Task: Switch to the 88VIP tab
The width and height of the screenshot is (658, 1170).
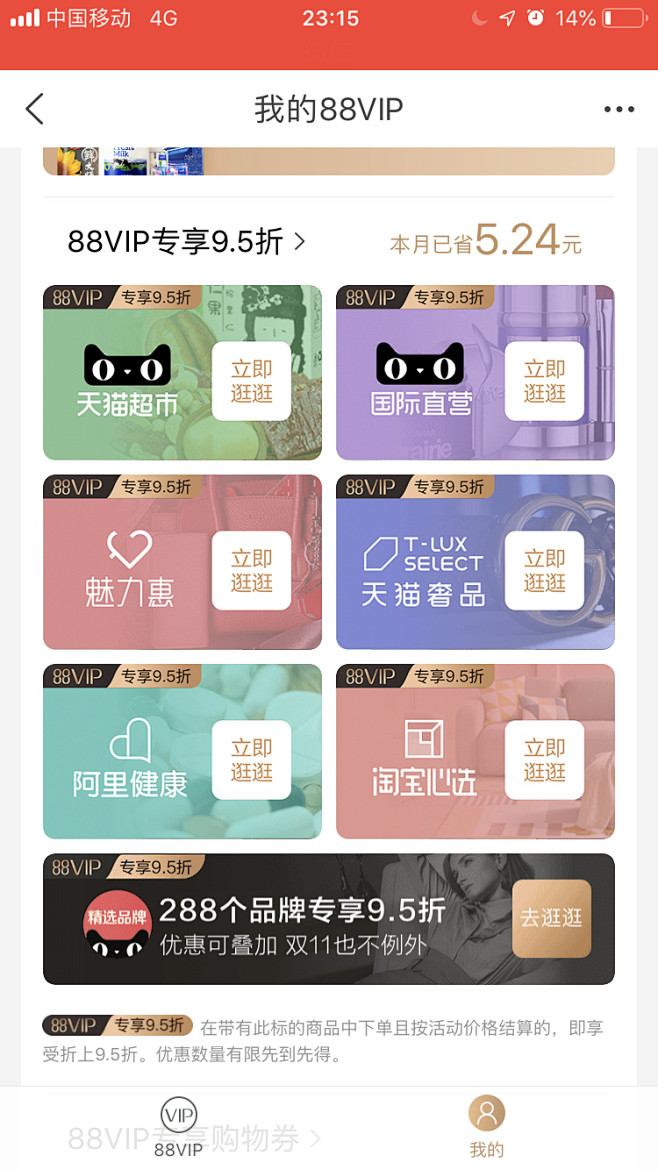Action: 178,1127
